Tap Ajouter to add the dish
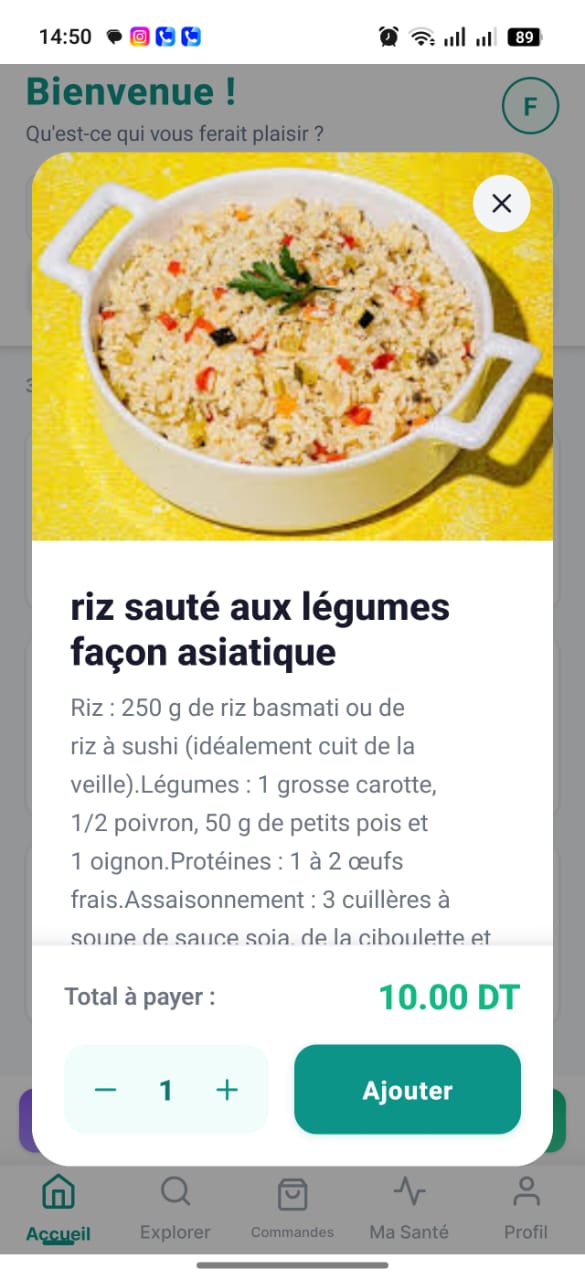585x1280 pixels. pyautogui.click(x=407, y=1090)
